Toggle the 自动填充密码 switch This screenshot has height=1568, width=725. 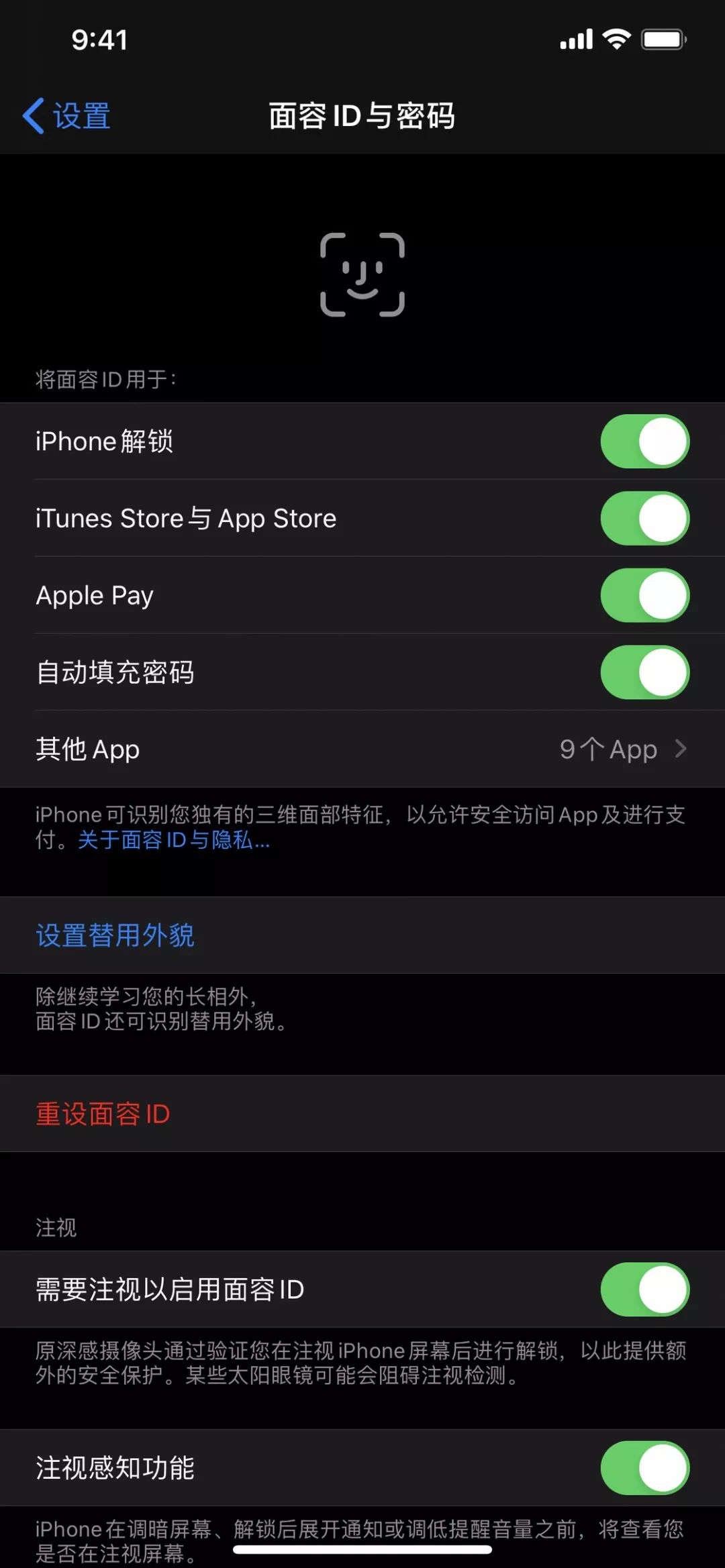(644, 672)
